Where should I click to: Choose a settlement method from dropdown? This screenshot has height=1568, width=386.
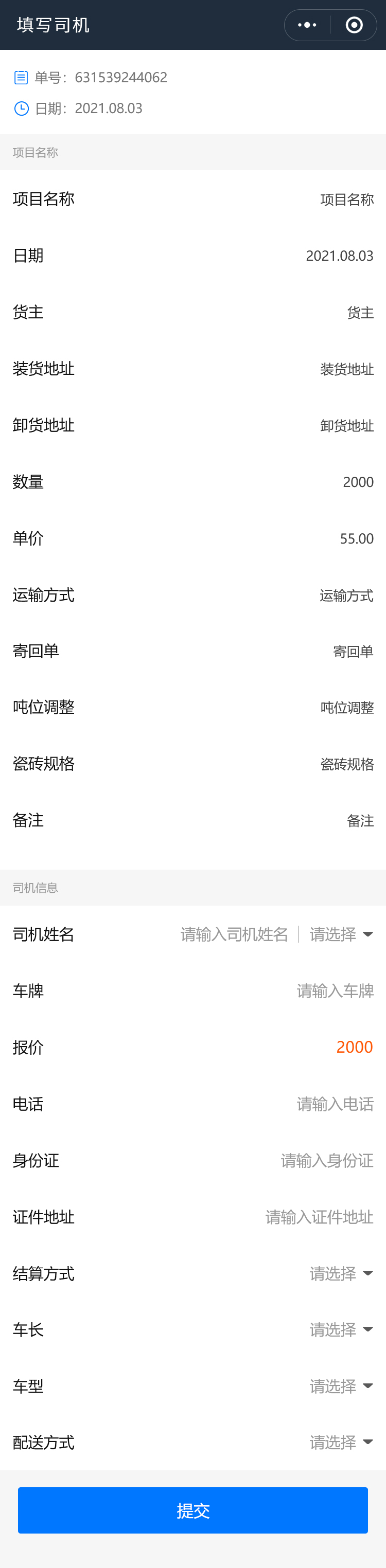click(340, 1273)
